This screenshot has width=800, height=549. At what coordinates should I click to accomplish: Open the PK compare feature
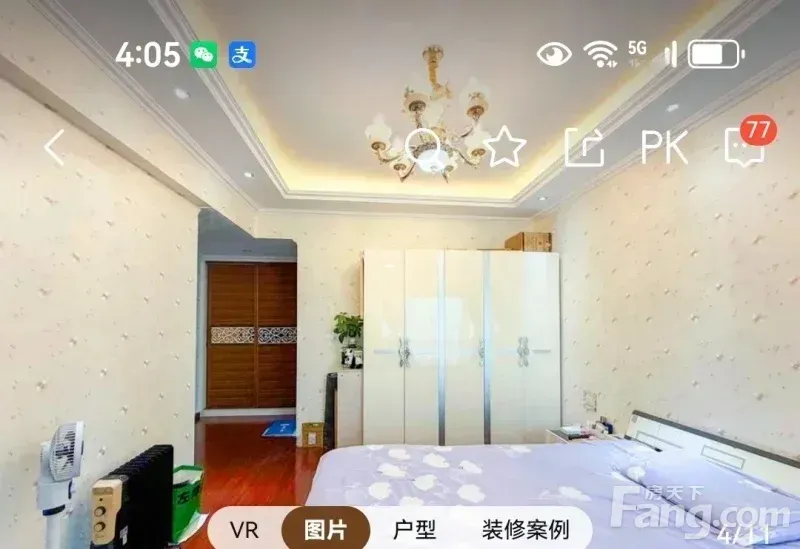pyautogui.click(x=664, y=147)
